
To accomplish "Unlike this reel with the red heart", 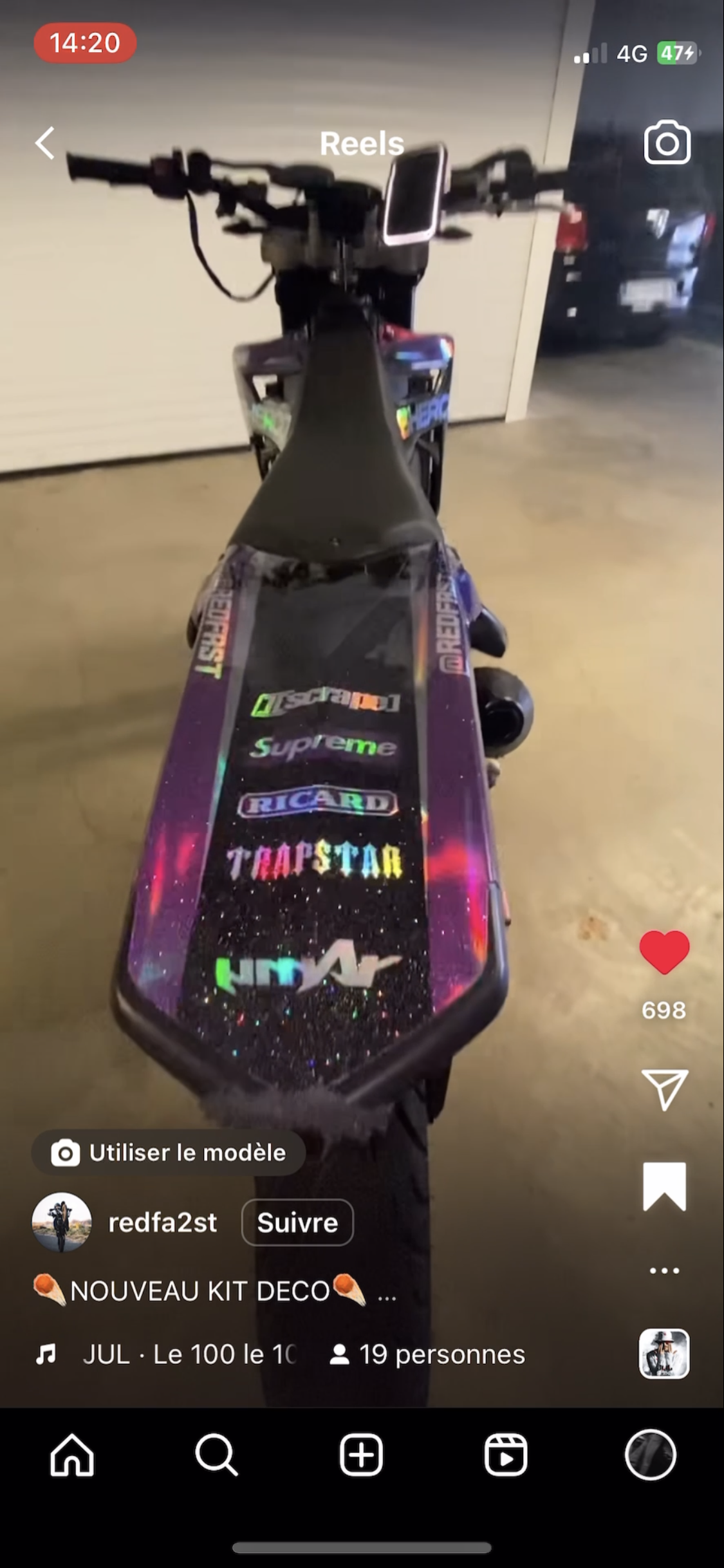I will (664, 953).
